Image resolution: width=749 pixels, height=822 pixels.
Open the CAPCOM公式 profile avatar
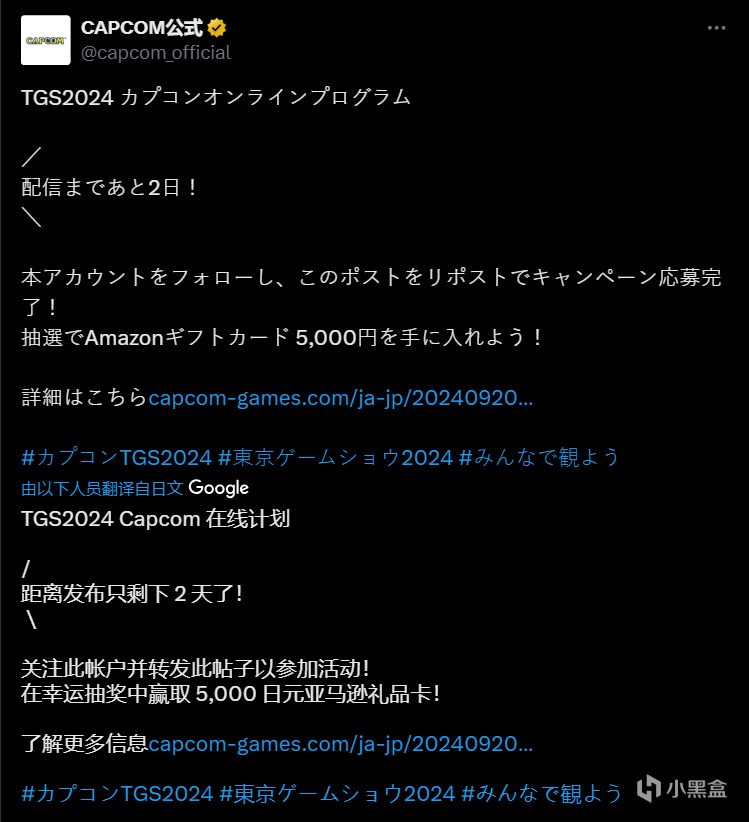pos(45,40)
